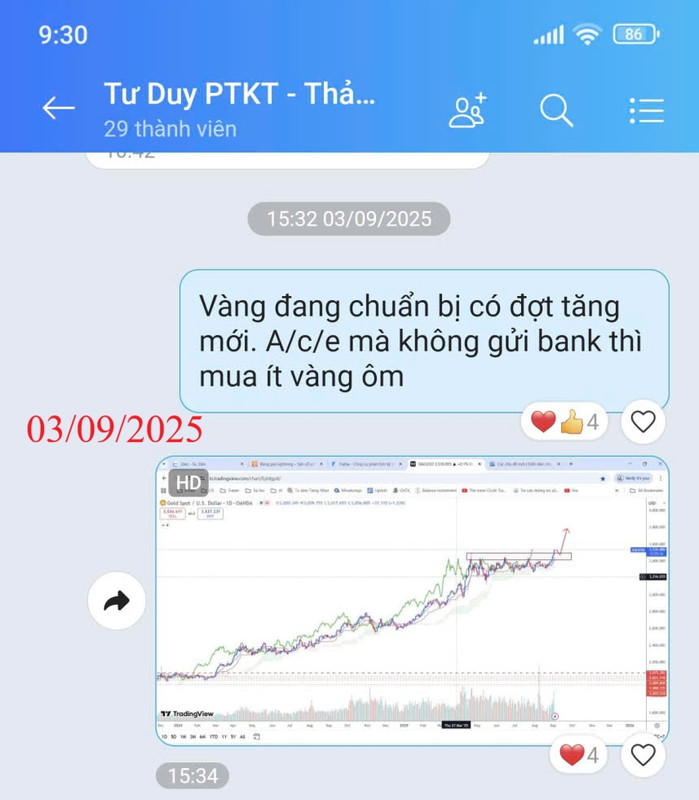This screenshot has height=800, width=699.
Task: View the 4 reactions on chart image
Action: click(580, 755)
